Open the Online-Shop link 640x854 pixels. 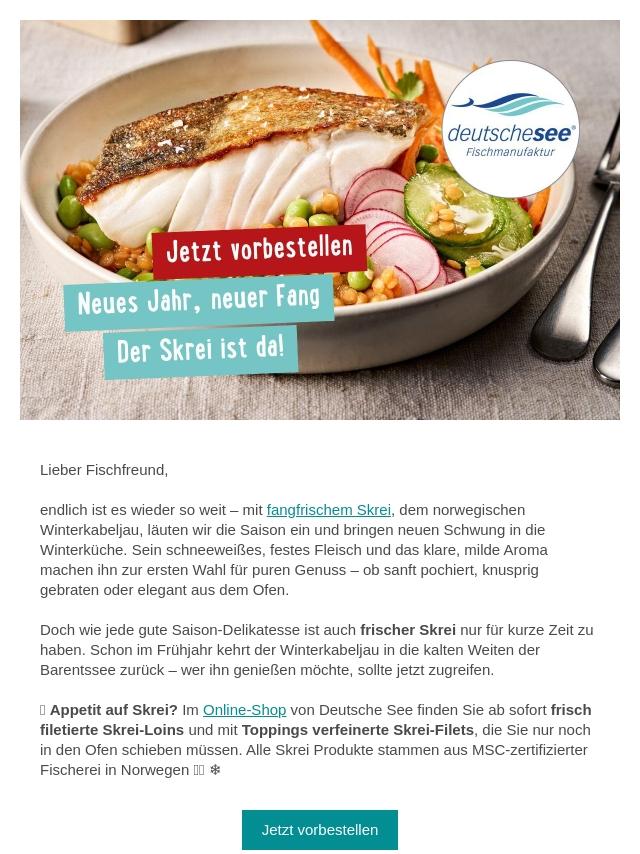[244, 710]
